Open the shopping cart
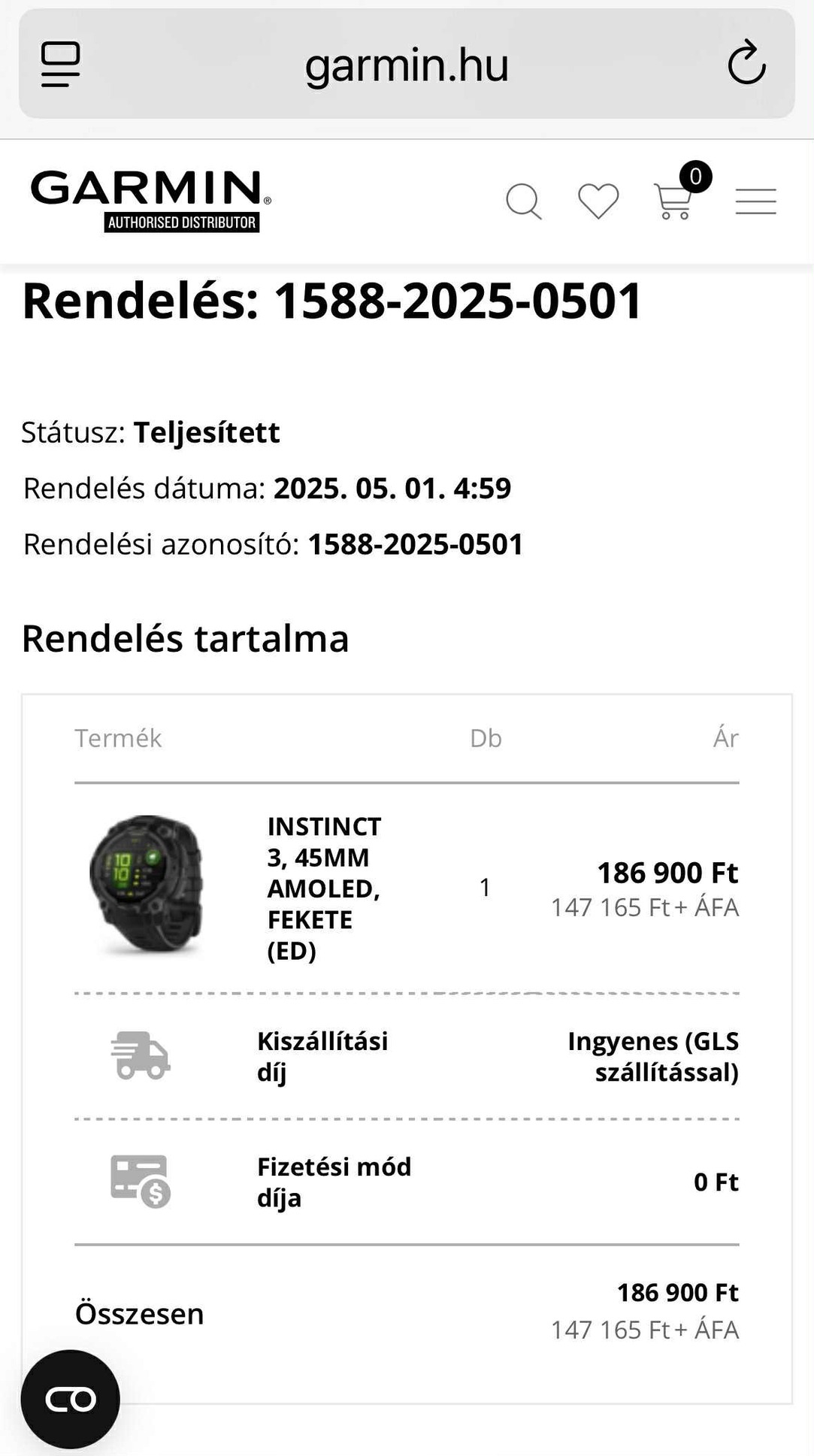 (674, 200)
